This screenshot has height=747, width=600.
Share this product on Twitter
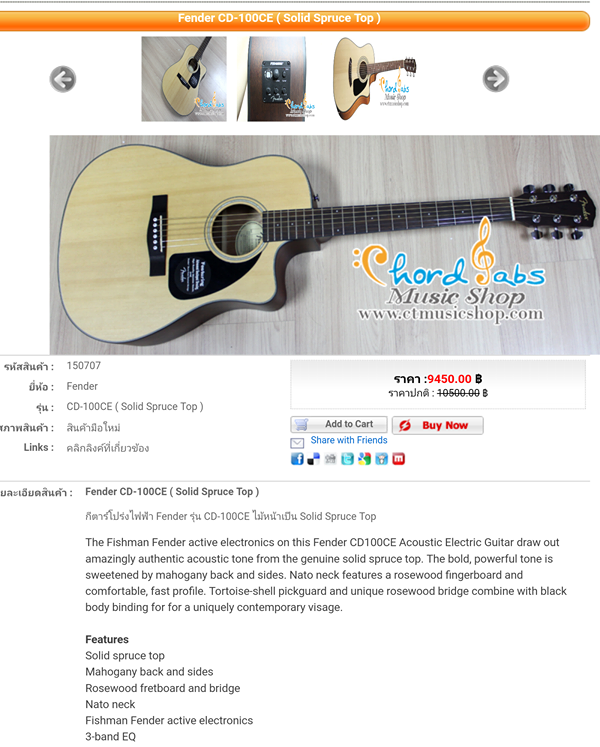(x=347, y=459)
